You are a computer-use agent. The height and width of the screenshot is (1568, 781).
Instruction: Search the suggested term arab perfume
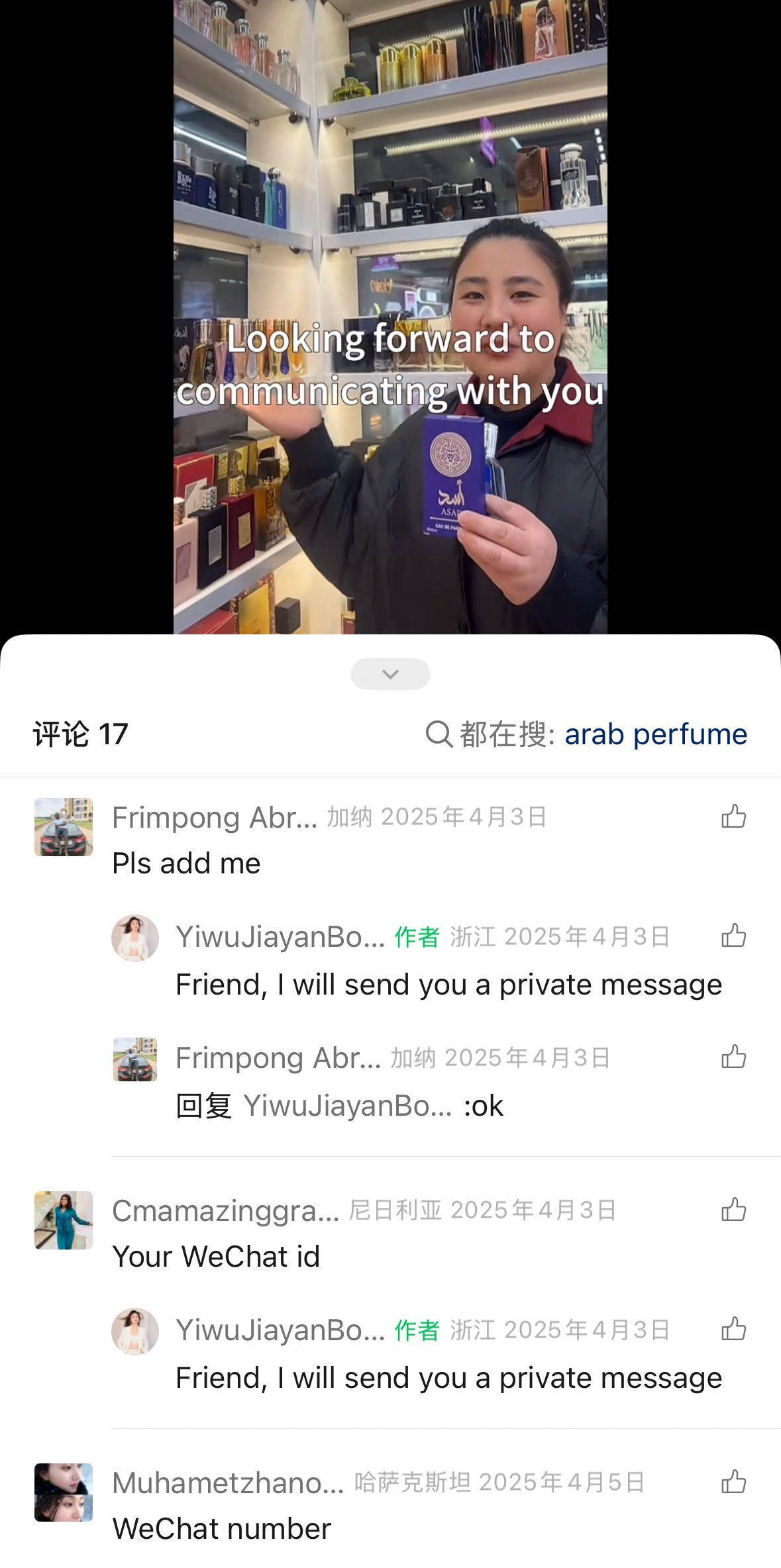pyautogui.click(x=655, y=734)
